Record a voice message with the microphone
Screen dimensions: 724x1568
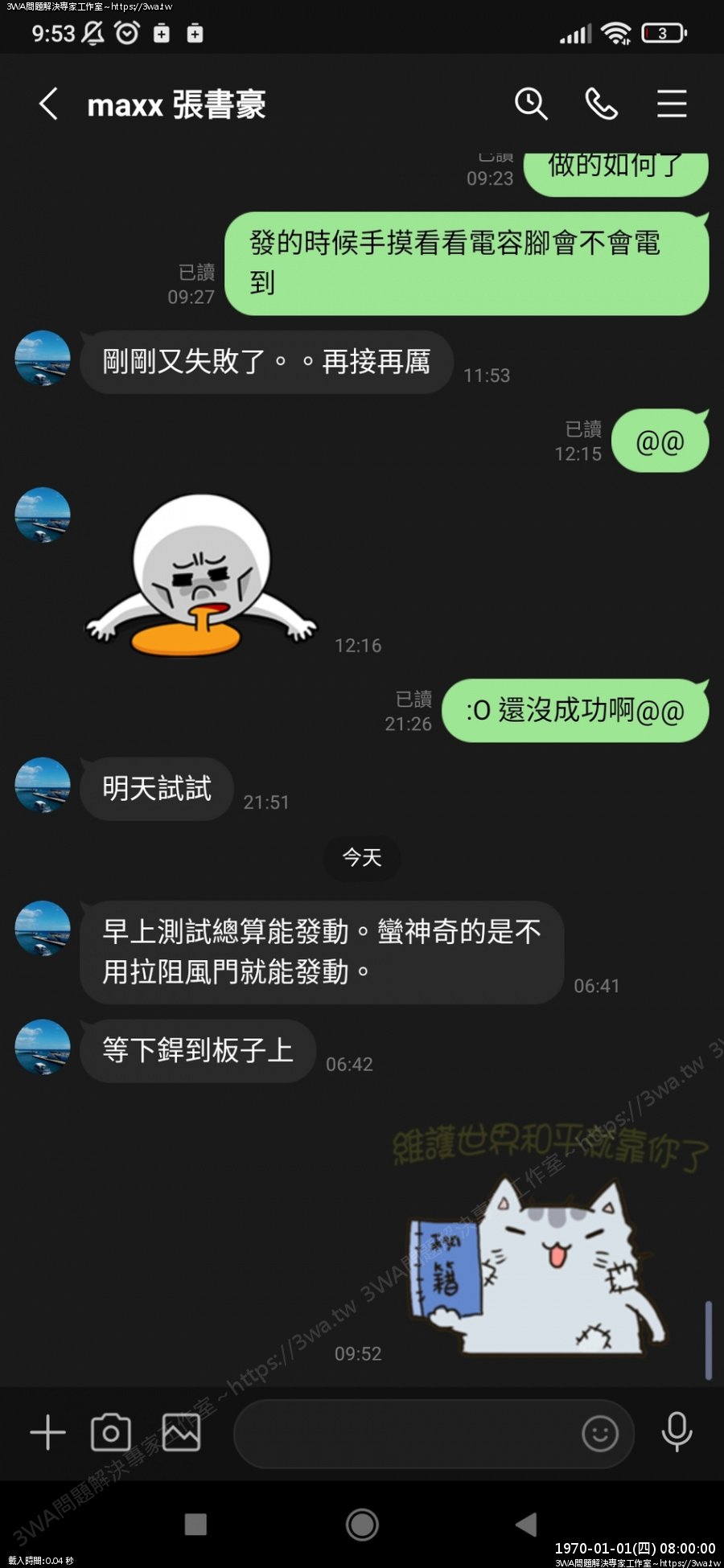(677, 1431)
